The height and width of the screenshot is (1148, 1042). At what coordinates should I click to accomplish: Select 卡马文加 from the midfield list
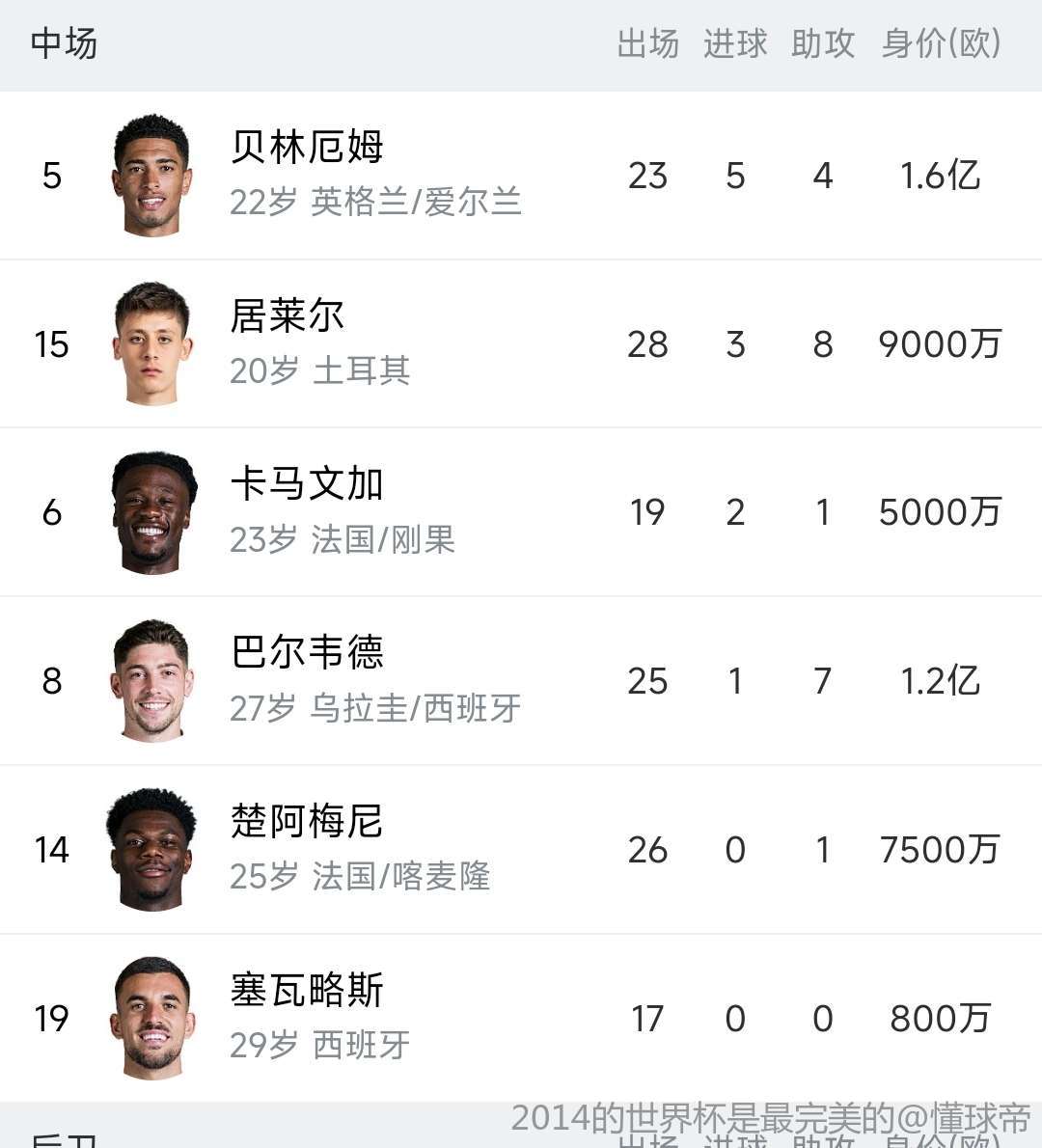(x=308, y=485)
